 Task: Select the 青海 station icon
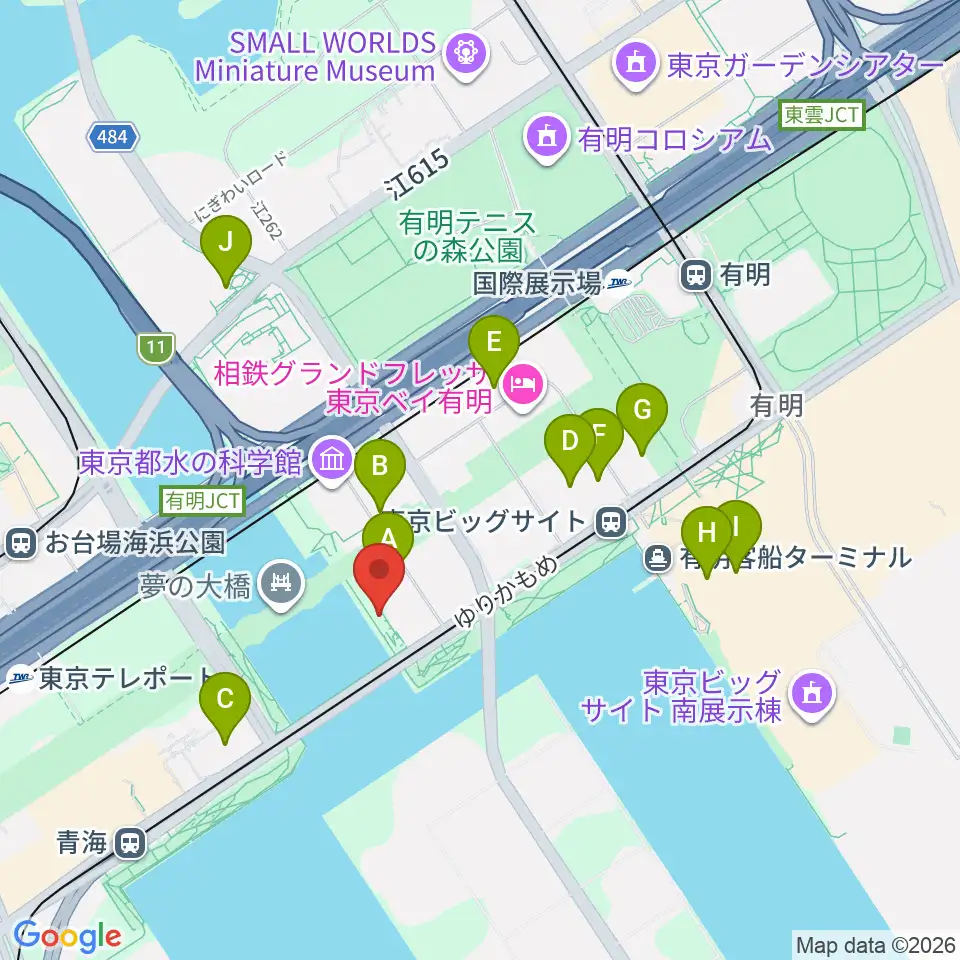131,844
